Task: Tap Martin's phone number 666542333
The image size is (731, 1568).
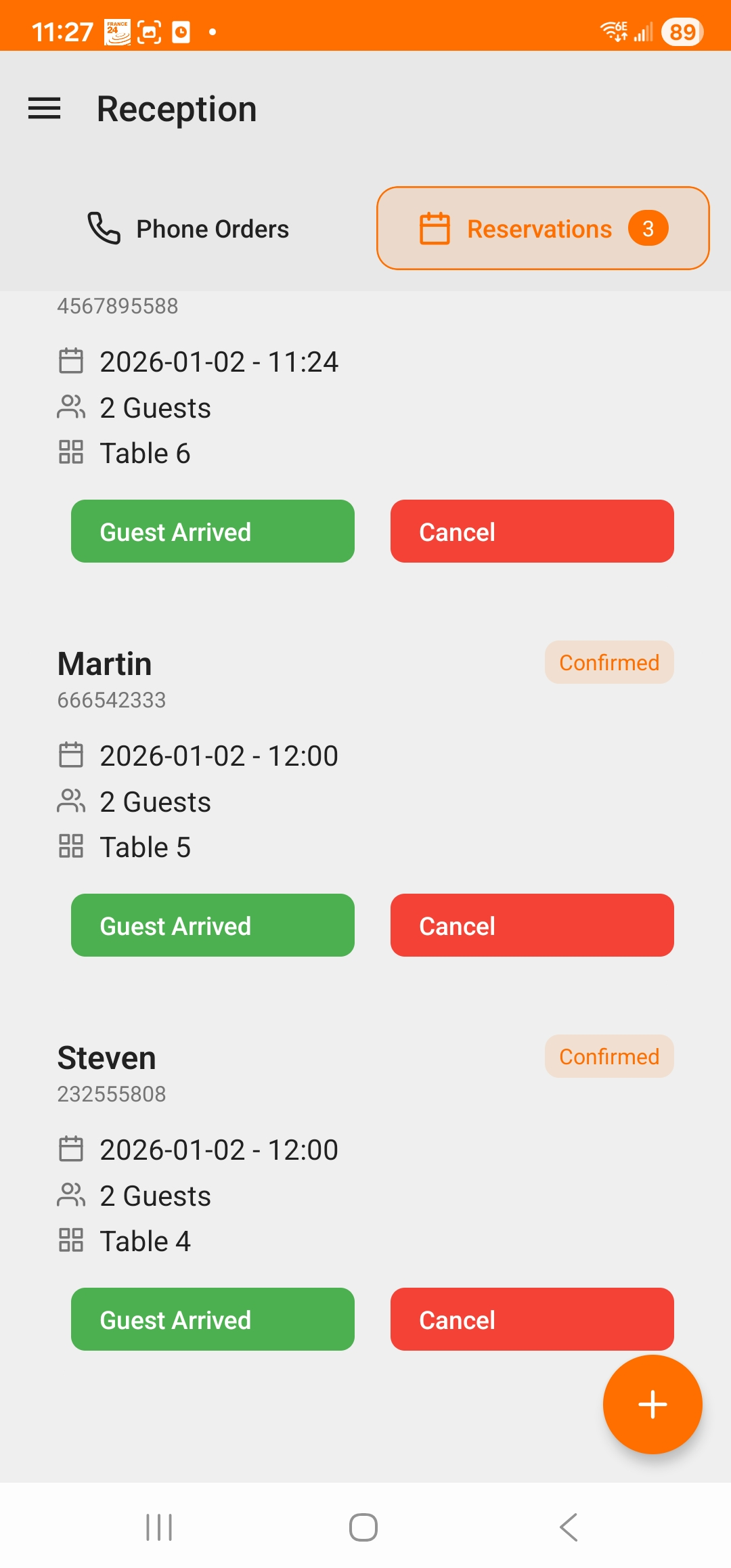Action: tap(110, 701)
